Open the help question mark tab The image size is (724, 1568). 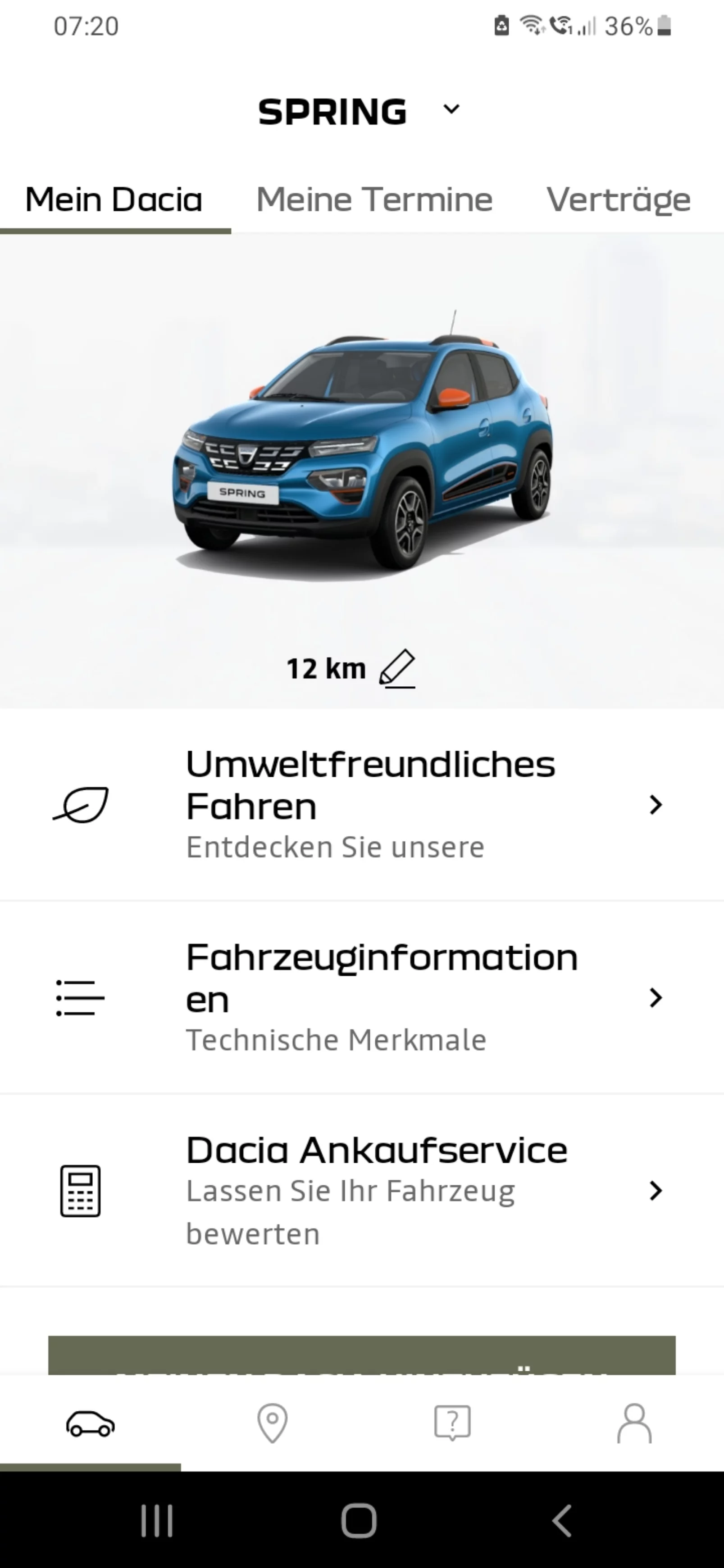pyautogui.click(x=452, y=1423)
